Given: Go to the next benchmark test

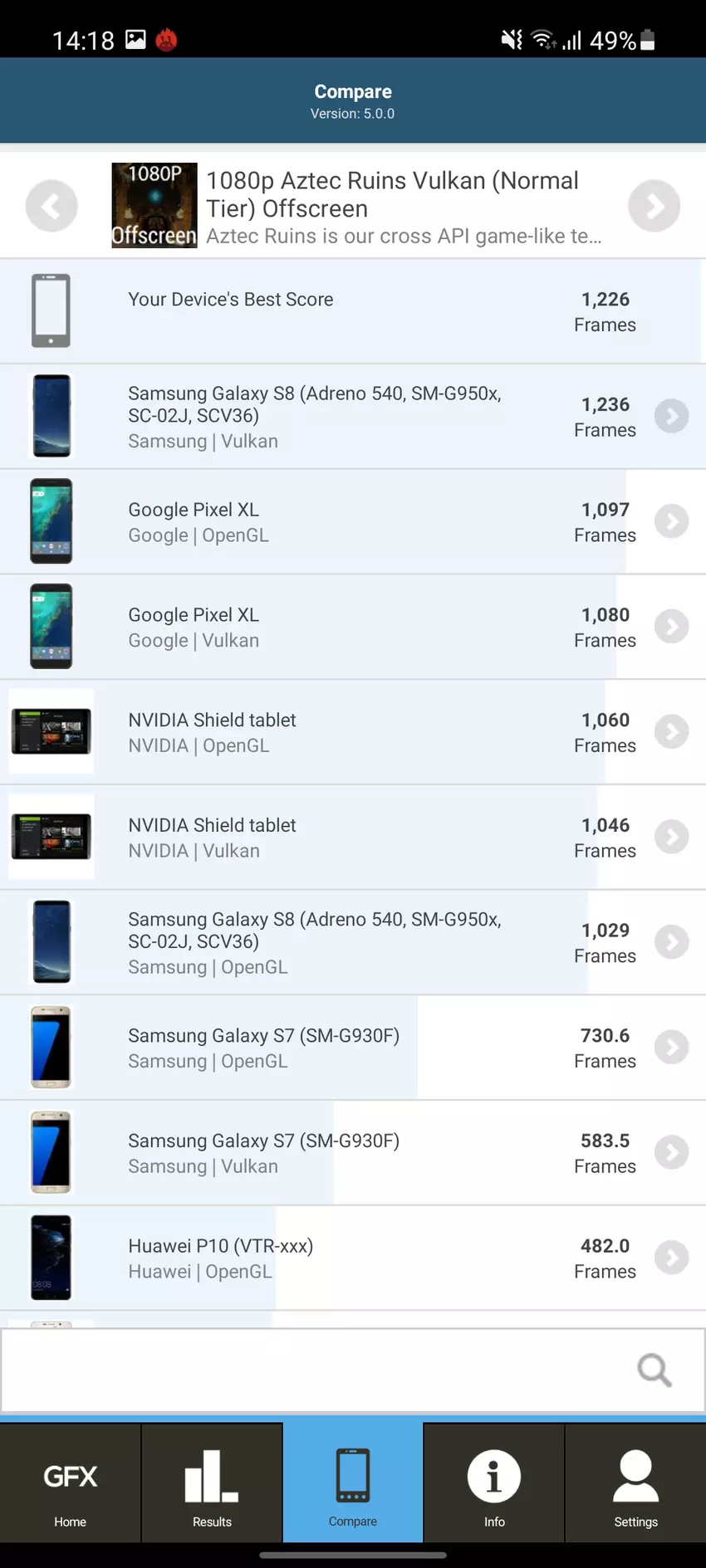Looking at the screenshot, I should [654, 206].
